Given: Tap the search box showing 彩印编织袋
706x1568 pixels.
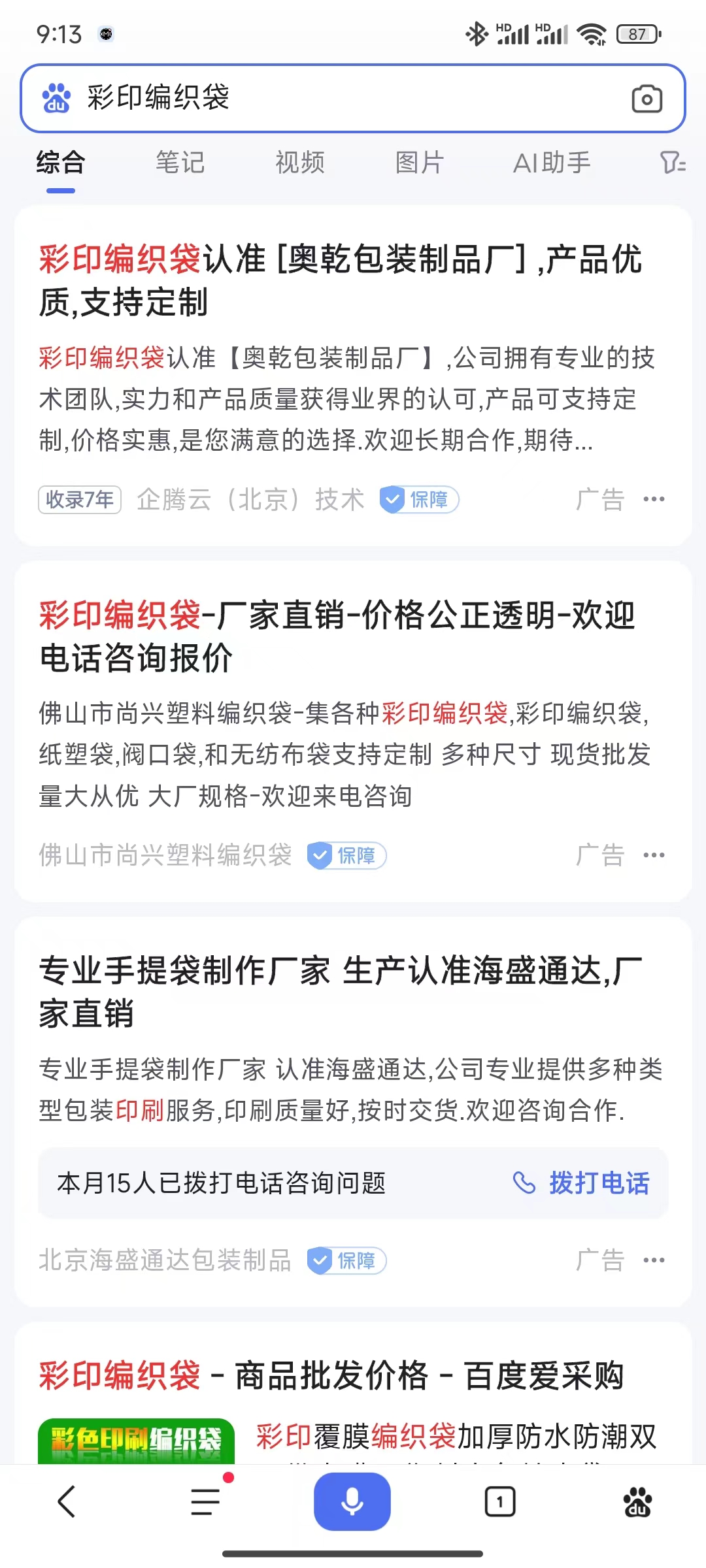Looking at the screenshot, I should point(327,98).
